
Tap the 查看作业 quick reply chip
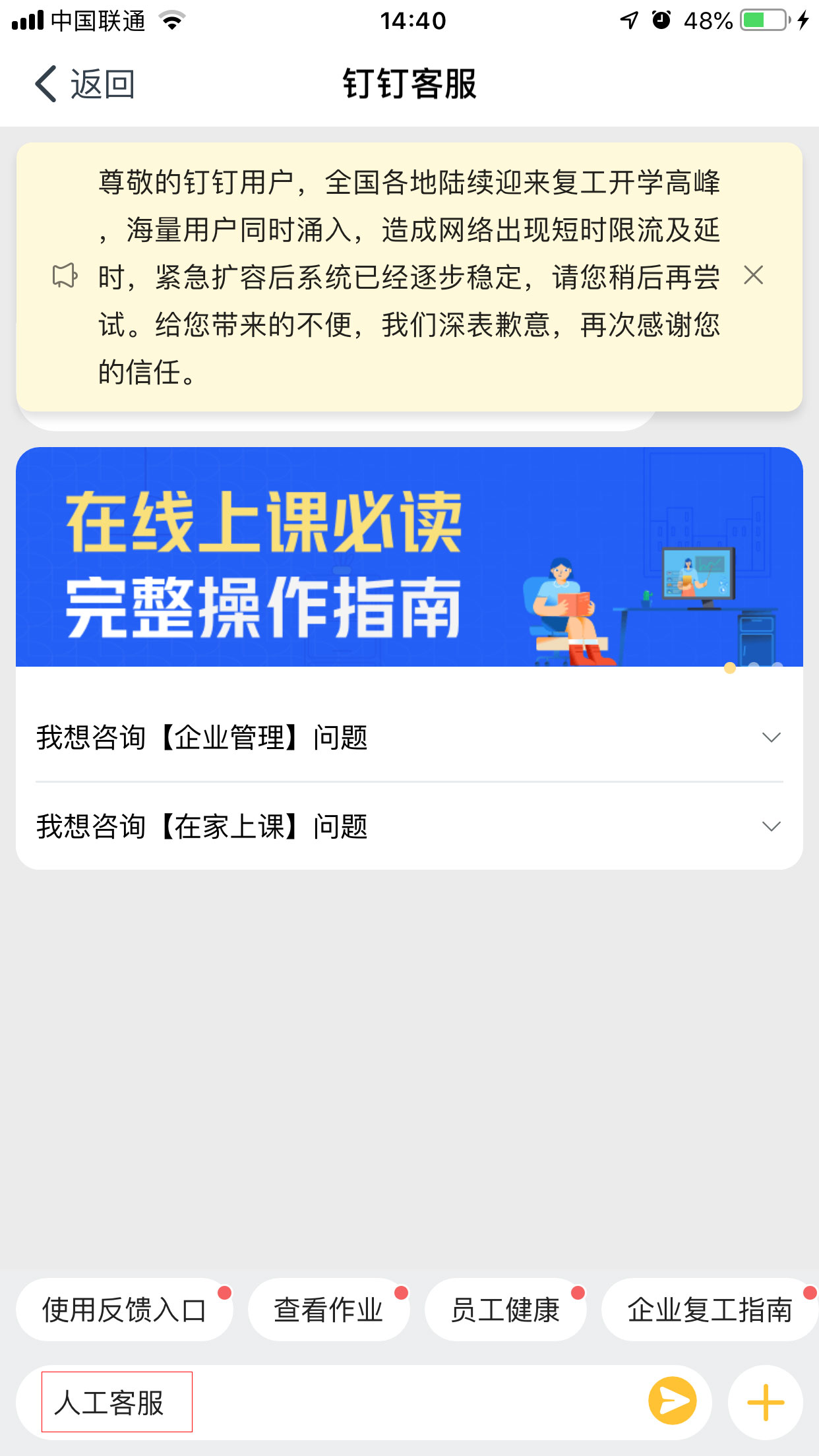coord(328,1308)
